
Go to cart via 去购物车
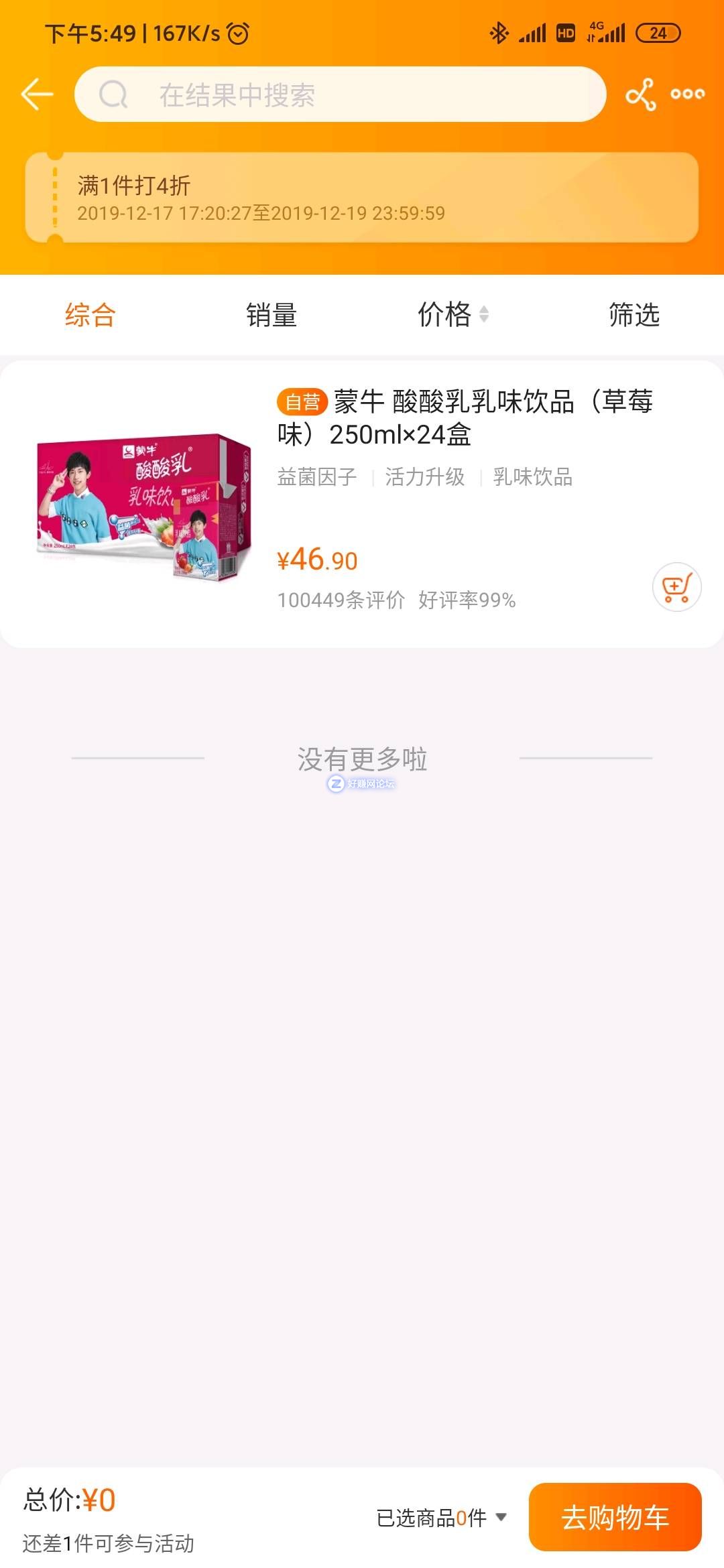click(615, 1518)
